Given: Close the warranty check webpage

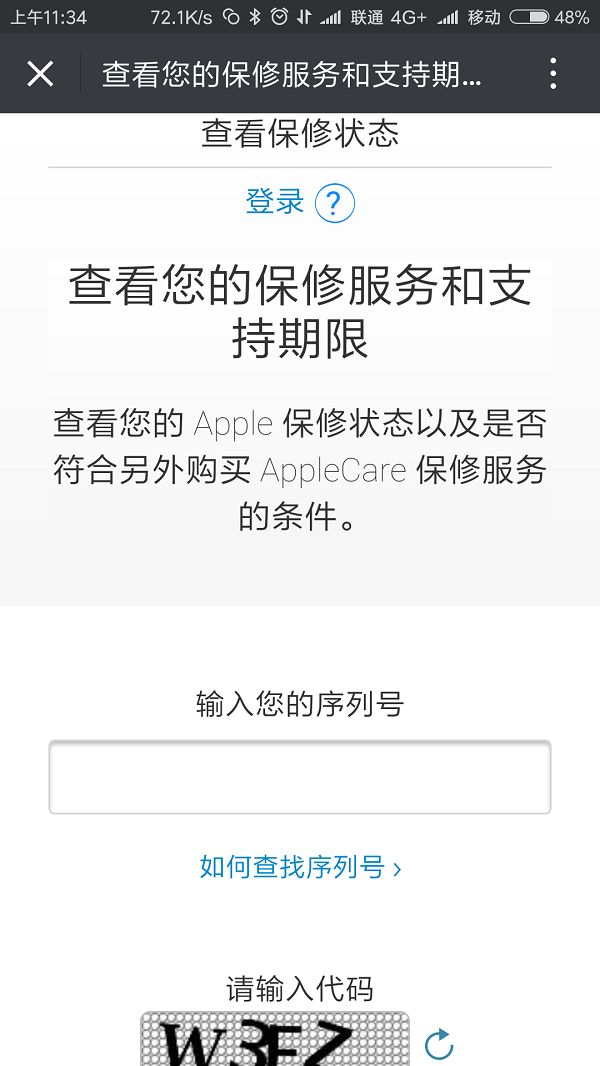Looking at the screenshot, I should coord(40,74).
